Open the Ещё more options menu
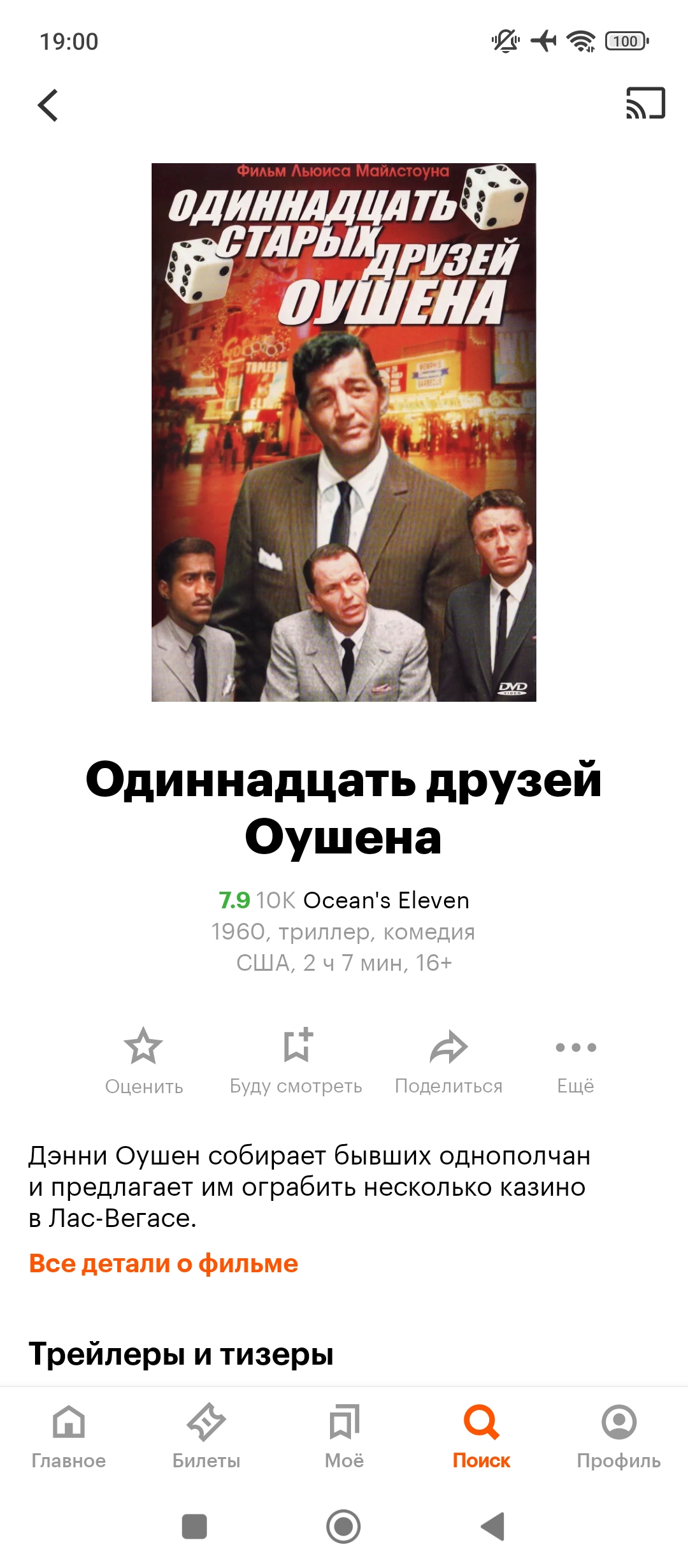 click(575, 1061)
